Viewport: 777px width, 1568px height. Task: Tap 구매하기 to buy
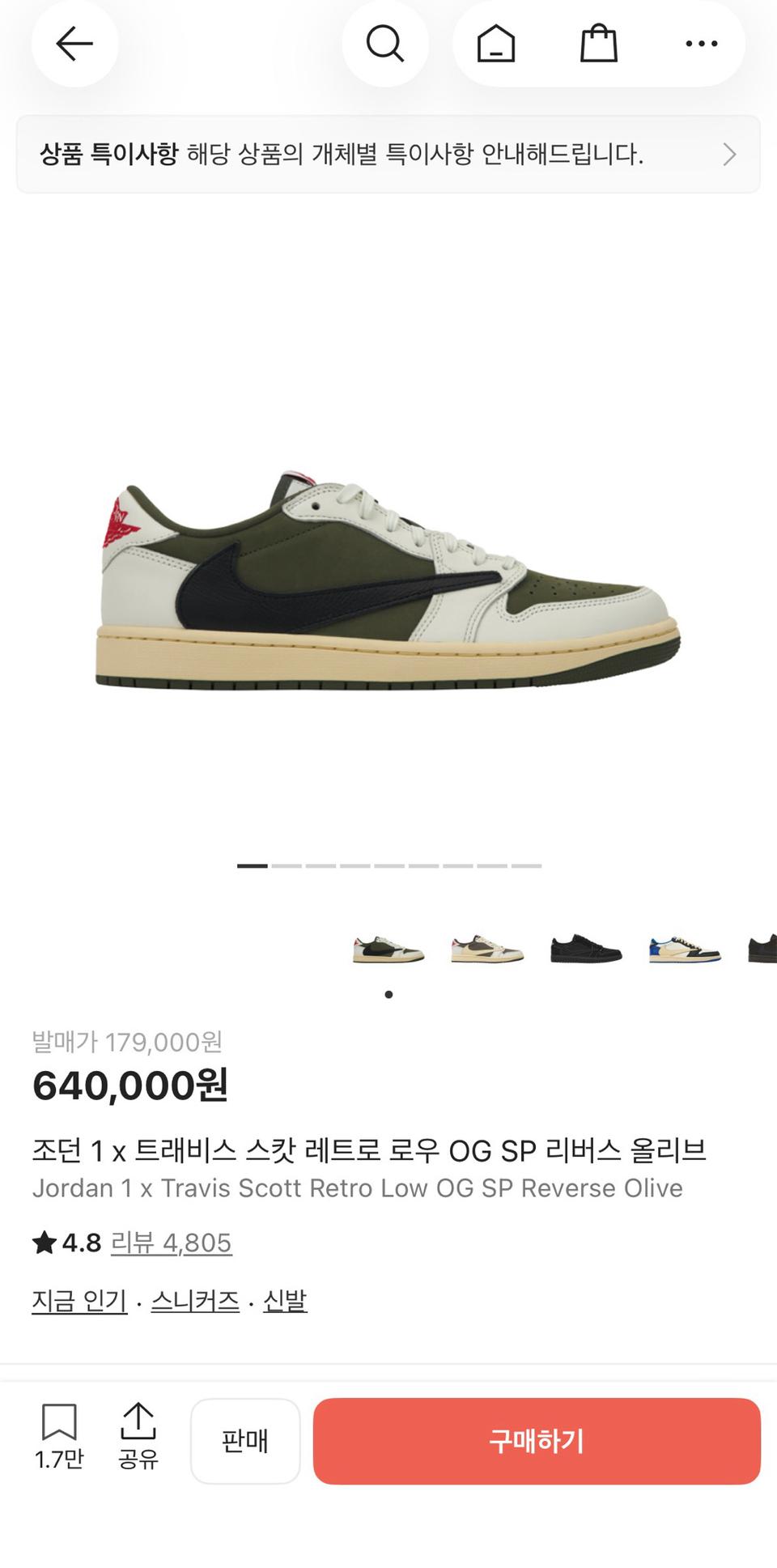point(537,1441)
